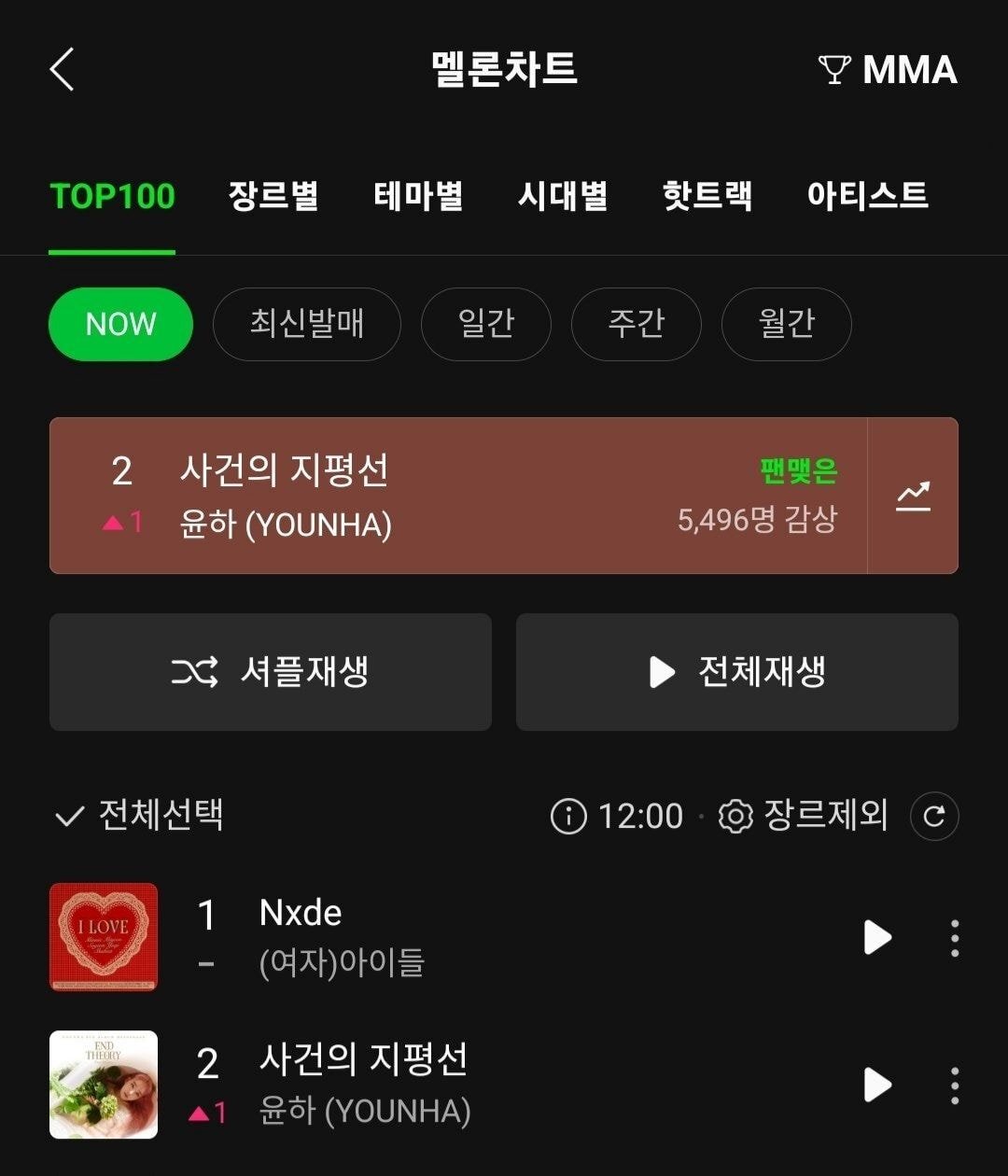This screenshot has width=1008, height=1176.
Task: Open the chart trend graph for 사건의 지평선
Action: (913, 496)
